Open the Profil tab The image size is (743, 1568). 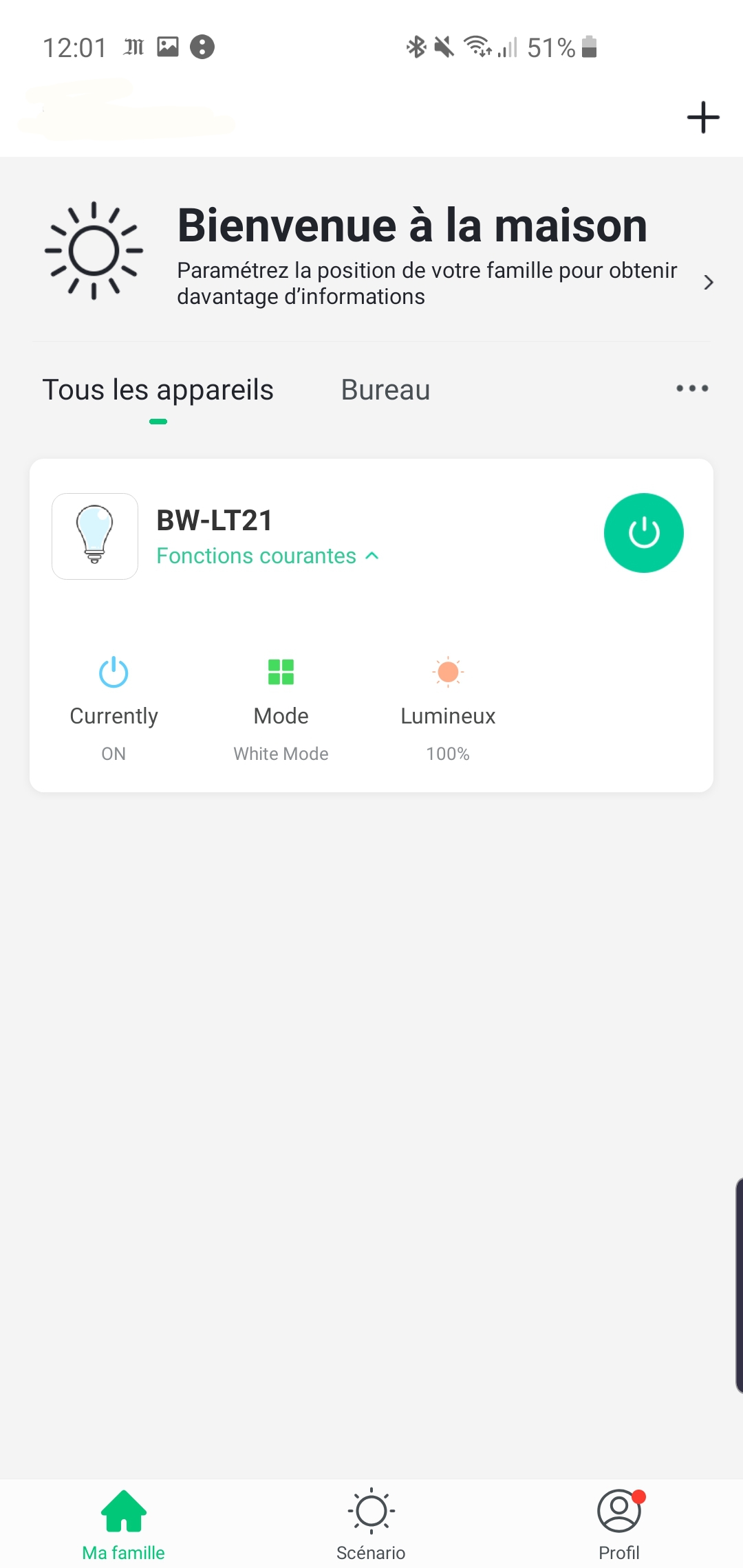pyautogui.click(x=619, y=1524)
